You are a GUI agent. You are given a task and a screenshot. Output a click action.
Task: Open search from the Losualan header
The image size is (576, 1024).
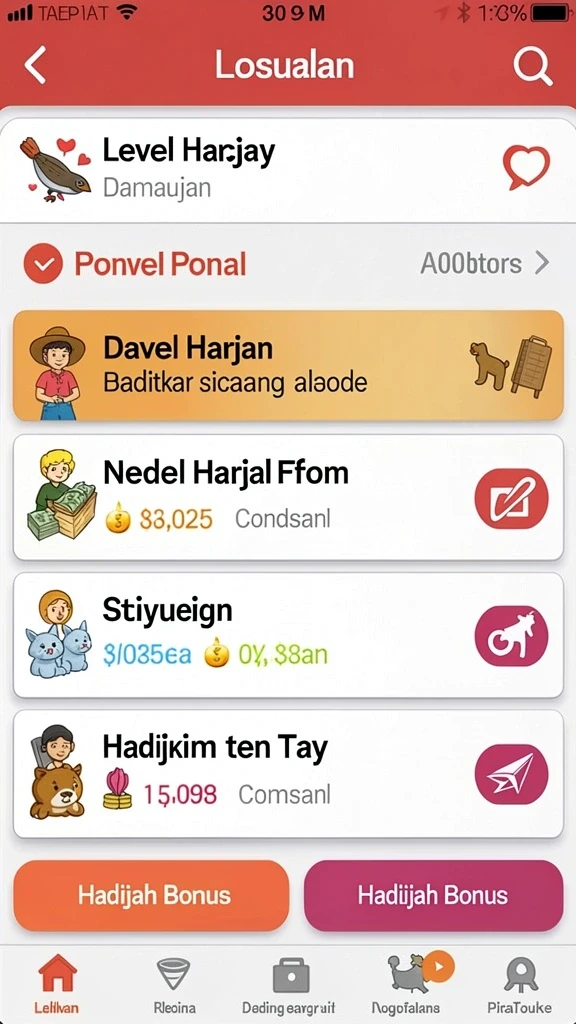click(532, 66)
